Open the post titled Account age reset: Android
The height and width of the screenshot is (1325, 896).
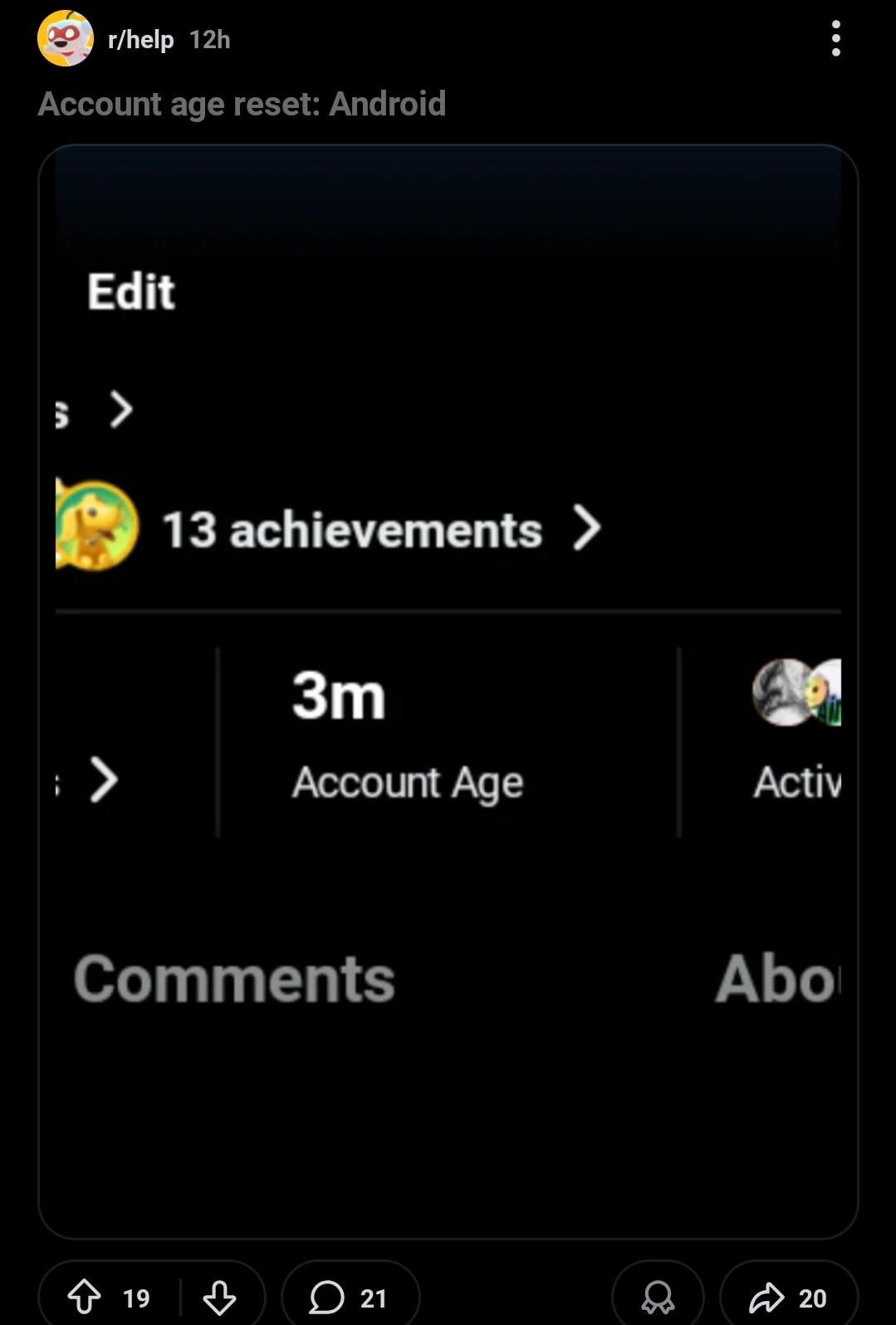pyautogui.click(x=242, y=104)
